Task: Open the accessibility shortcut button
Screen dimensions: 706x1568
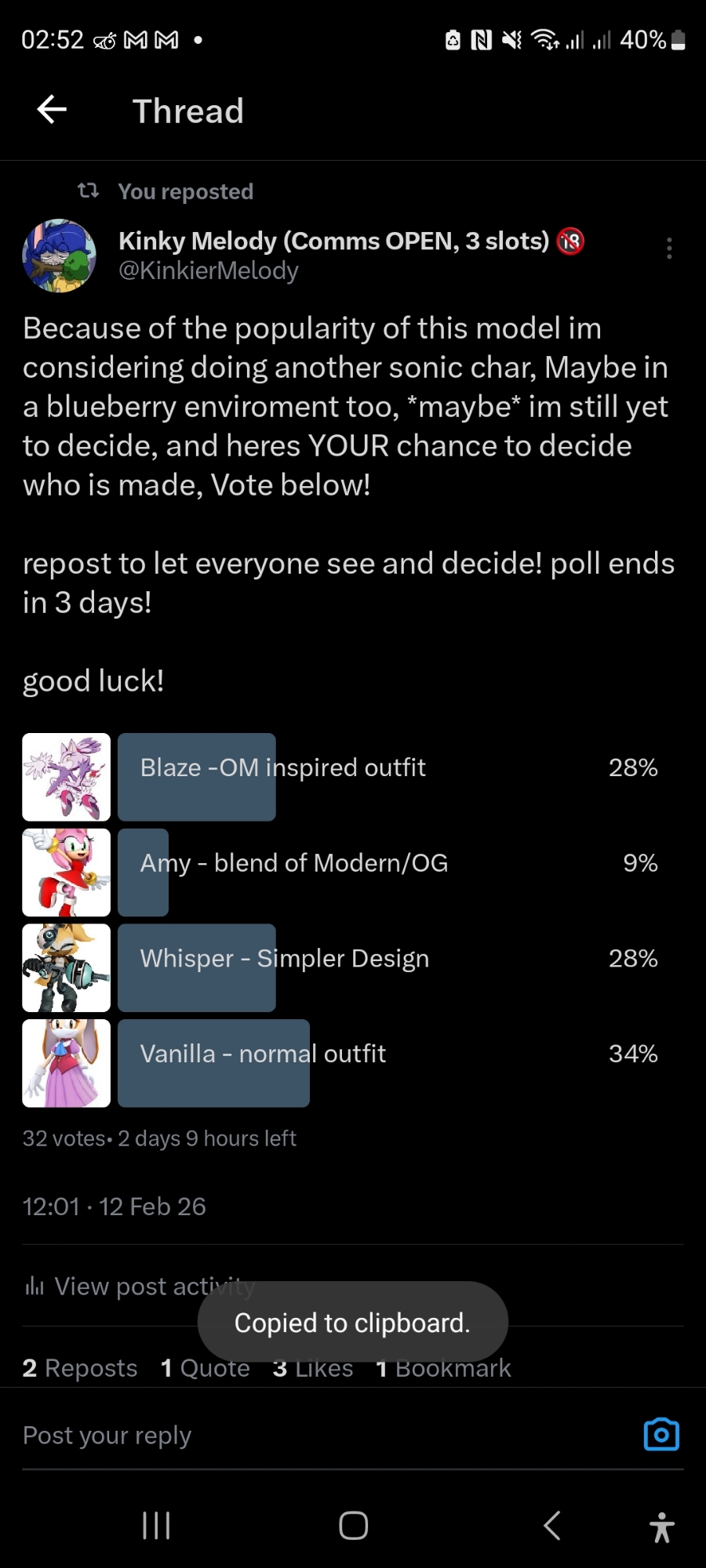Action: pyautogui.click(x=661, y=1527)
